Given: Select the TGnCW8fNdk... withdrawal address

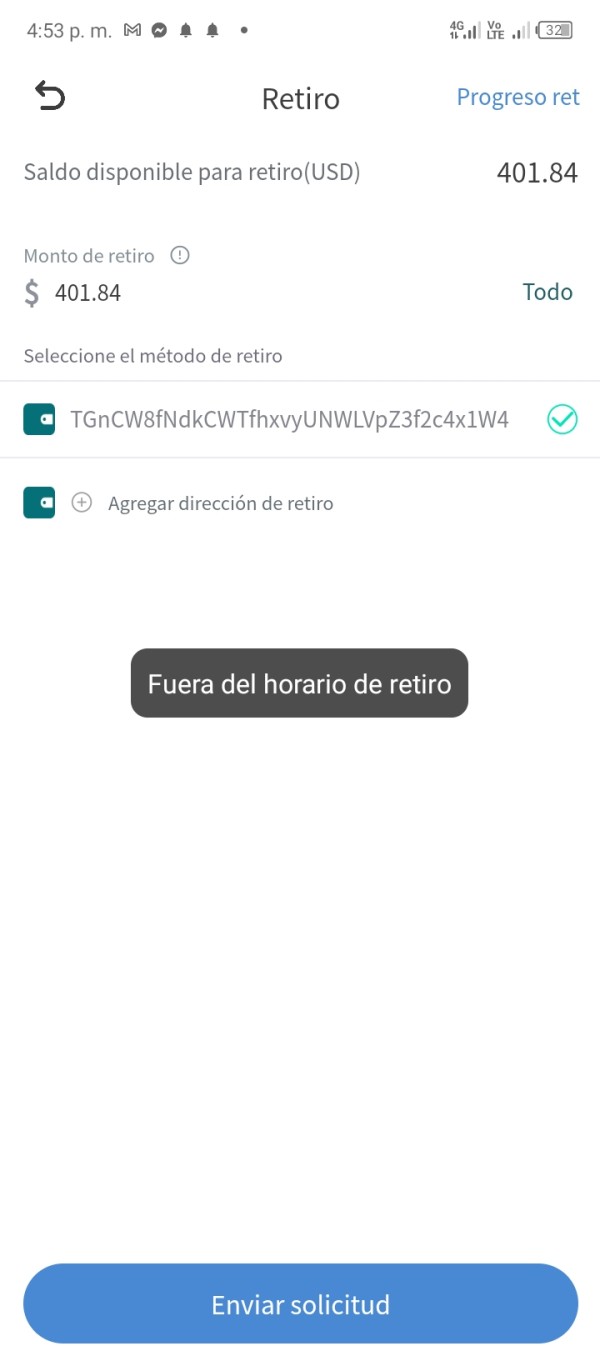Looking at the screenshot, I should pyautogui.click(x=300, y=420).
